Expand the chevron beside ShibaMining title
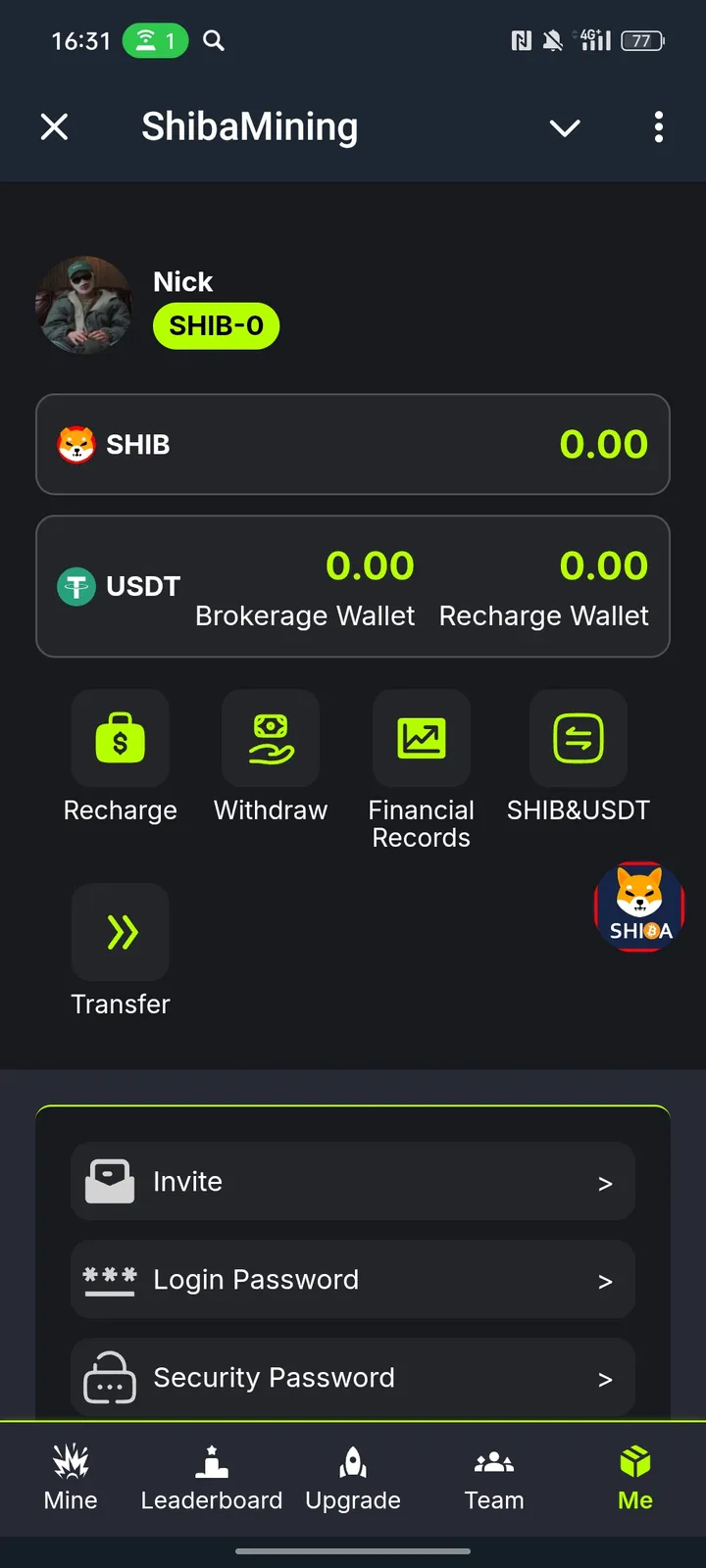The image size is (706, 1568). point(565,127)
